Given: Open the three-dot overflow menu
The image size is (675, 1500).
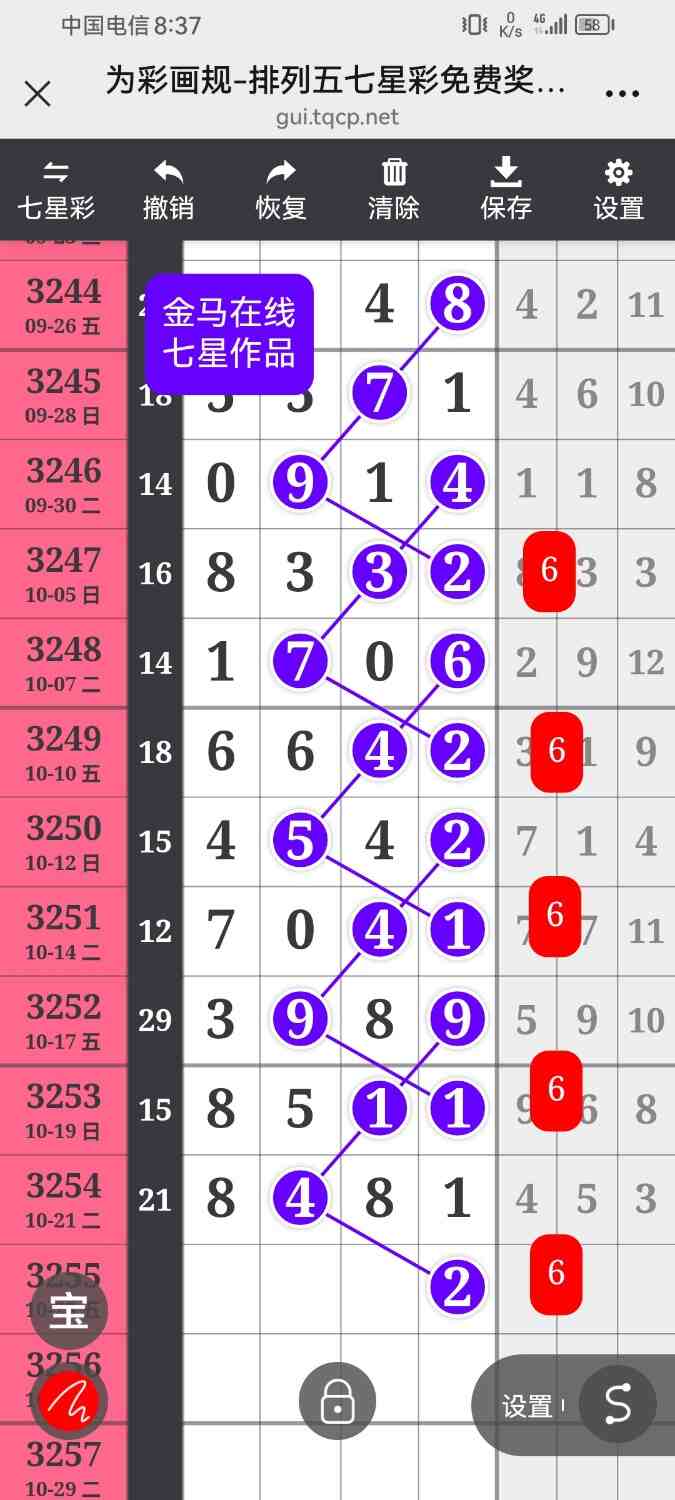Looking at the screenshot, I should tap(622, 94).
